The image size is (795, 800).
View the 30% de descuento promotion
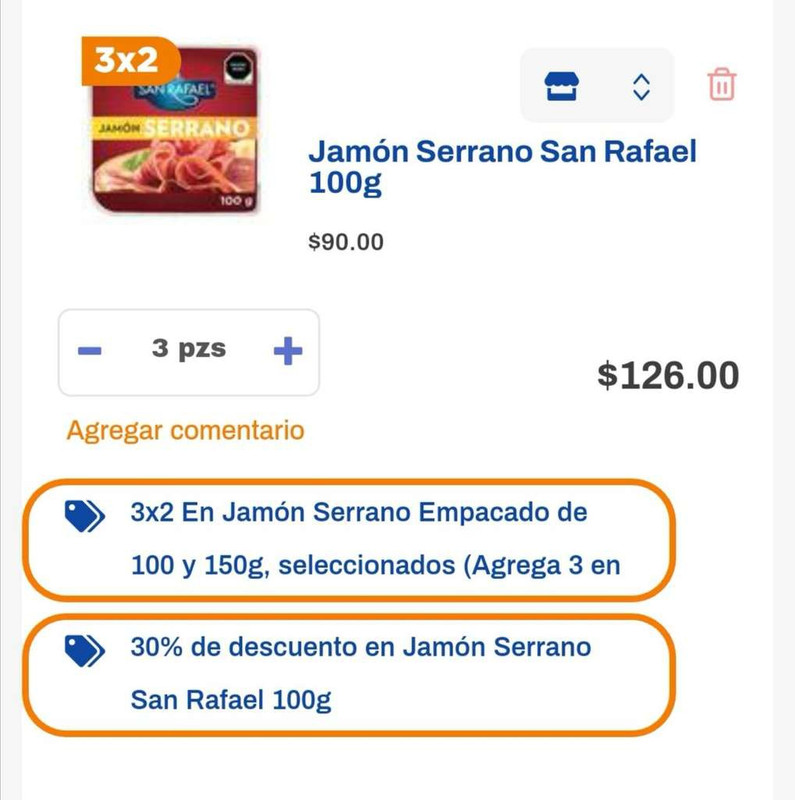tap(348, 673)
